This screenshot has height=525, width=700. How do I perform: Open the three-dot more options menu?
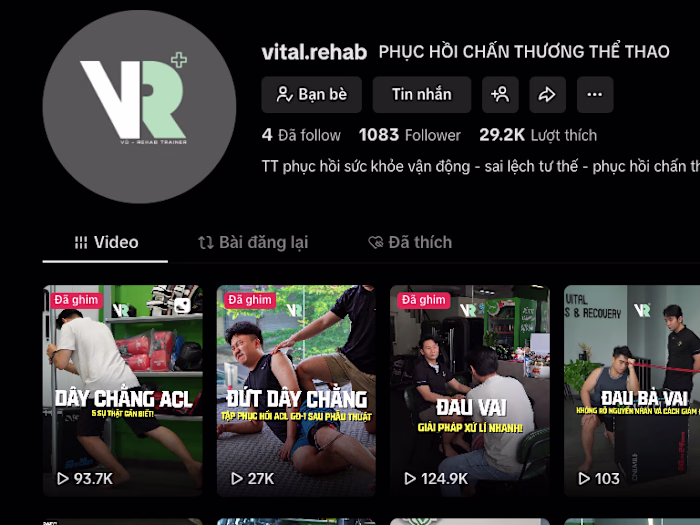click(595, 95)
